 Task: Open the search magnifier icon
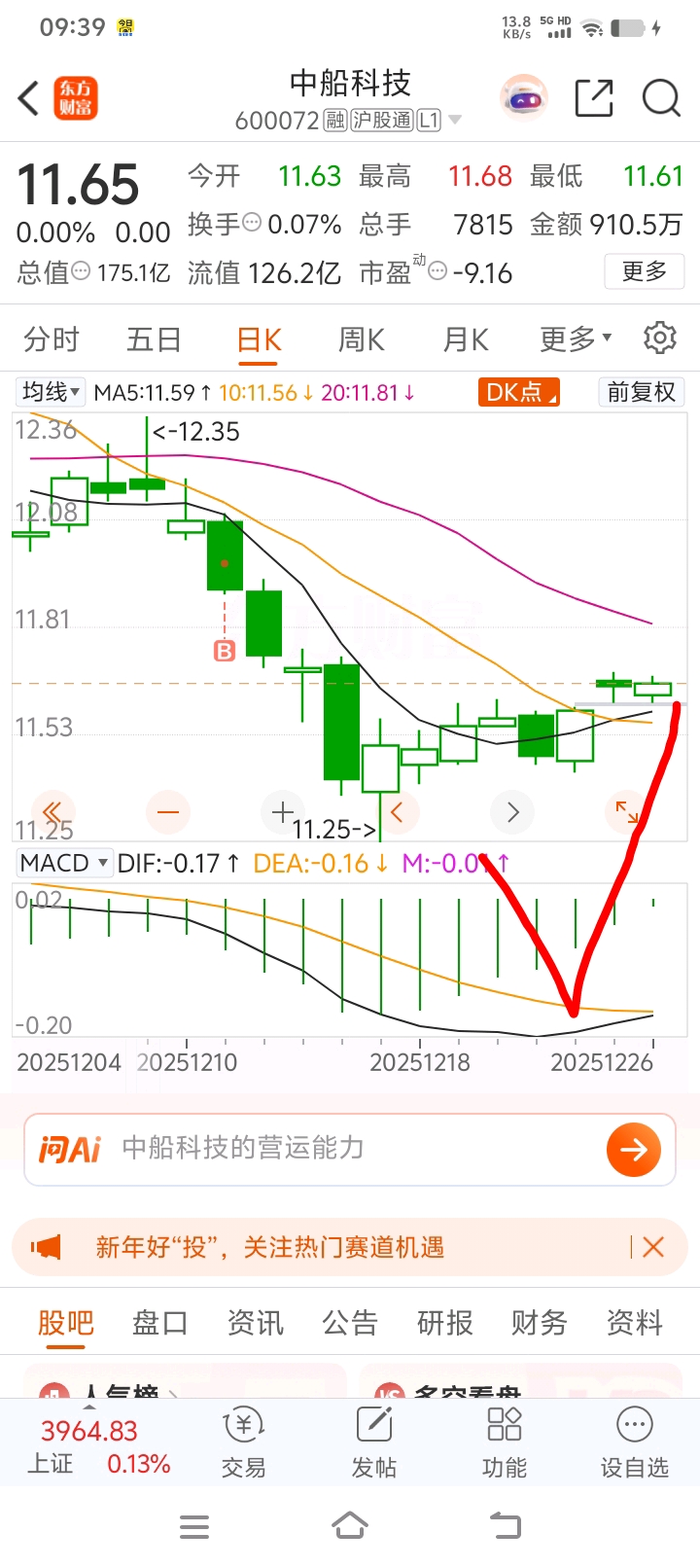(x=661, y=98)
